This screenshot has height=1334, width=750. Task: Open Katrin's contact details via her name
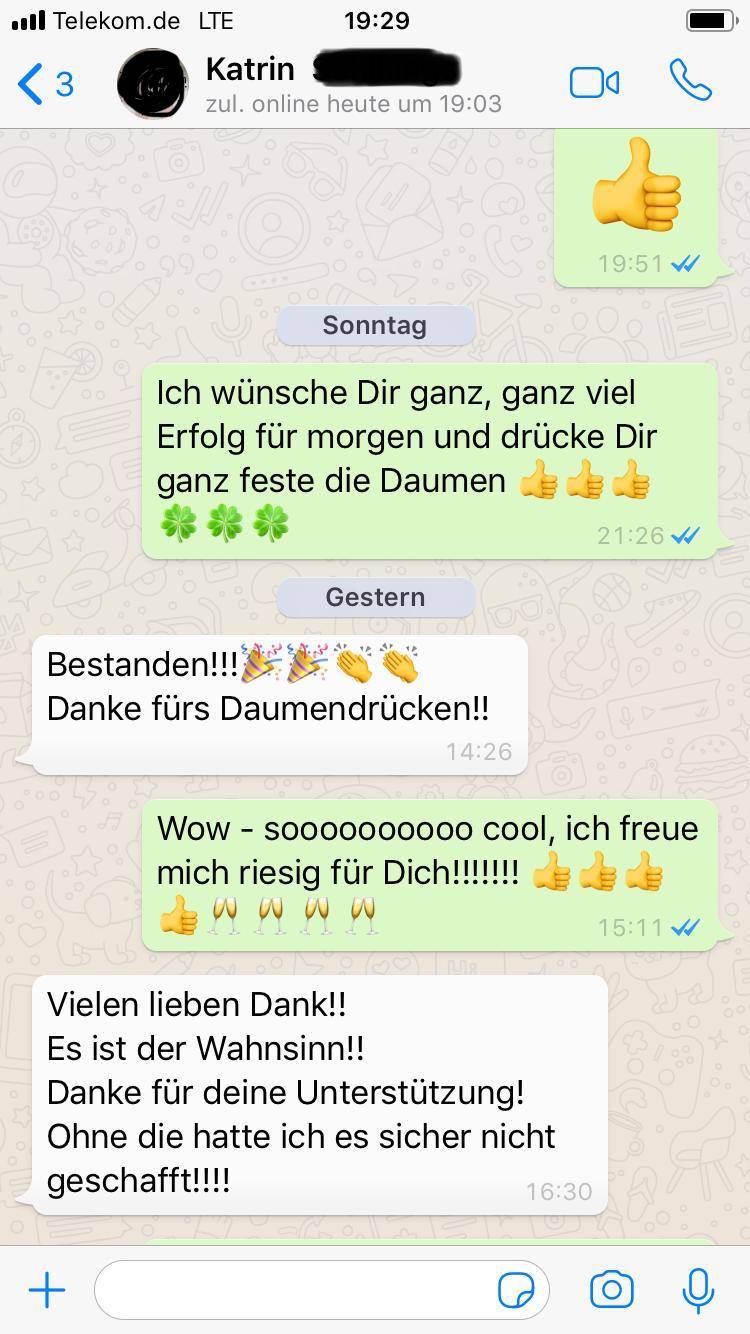[x=250, y=69]
